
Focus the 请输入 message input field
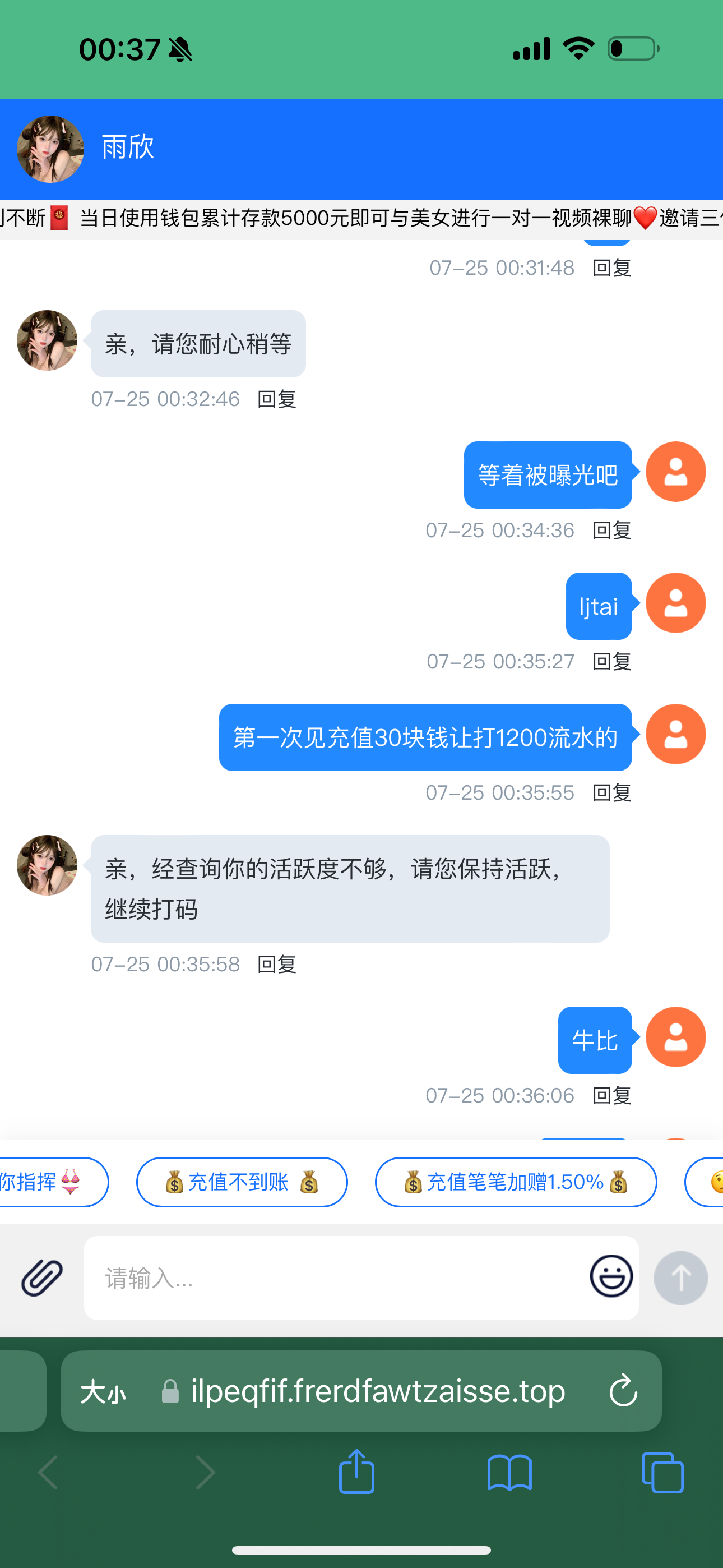(335, 1277)
